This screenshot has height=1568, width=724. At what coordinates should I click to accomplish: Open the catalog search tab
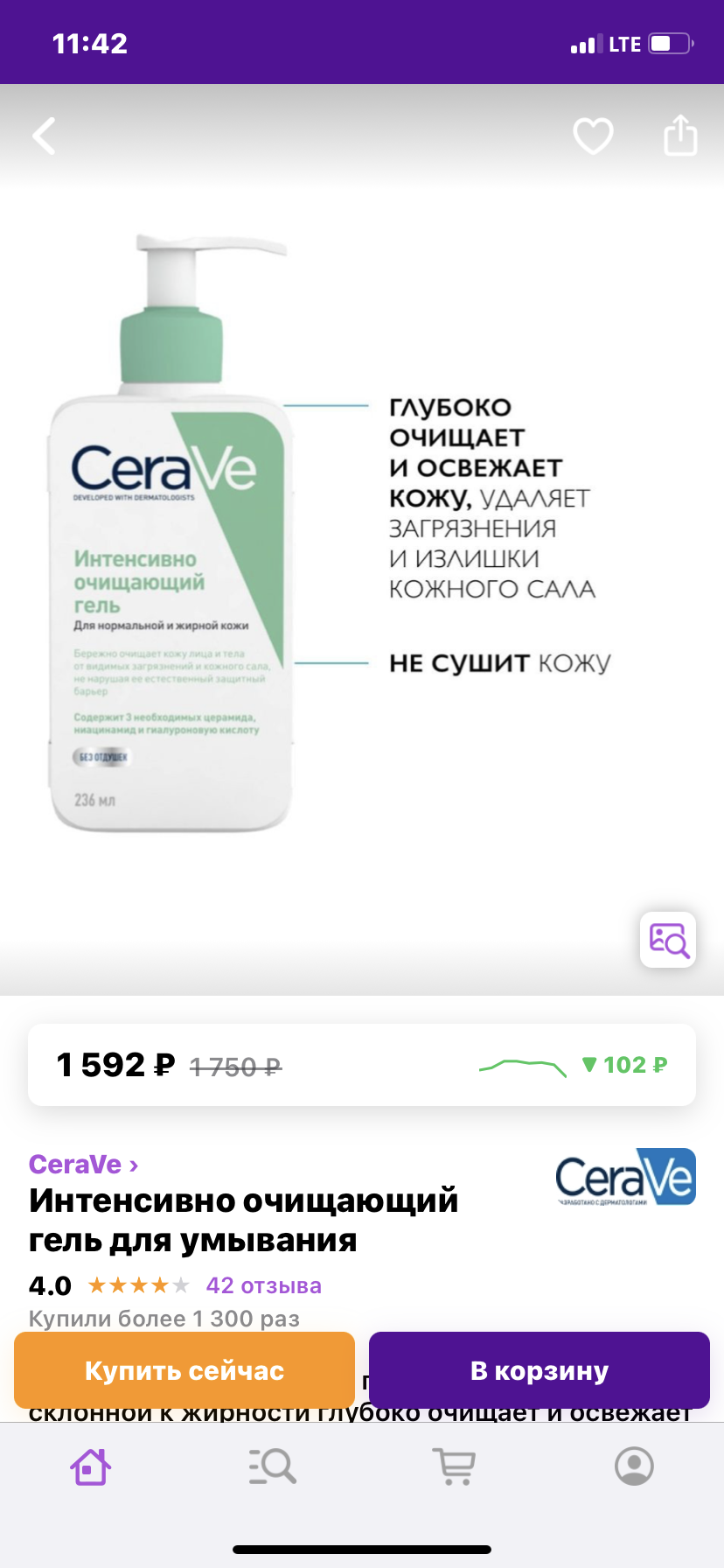coord(272,1466)
